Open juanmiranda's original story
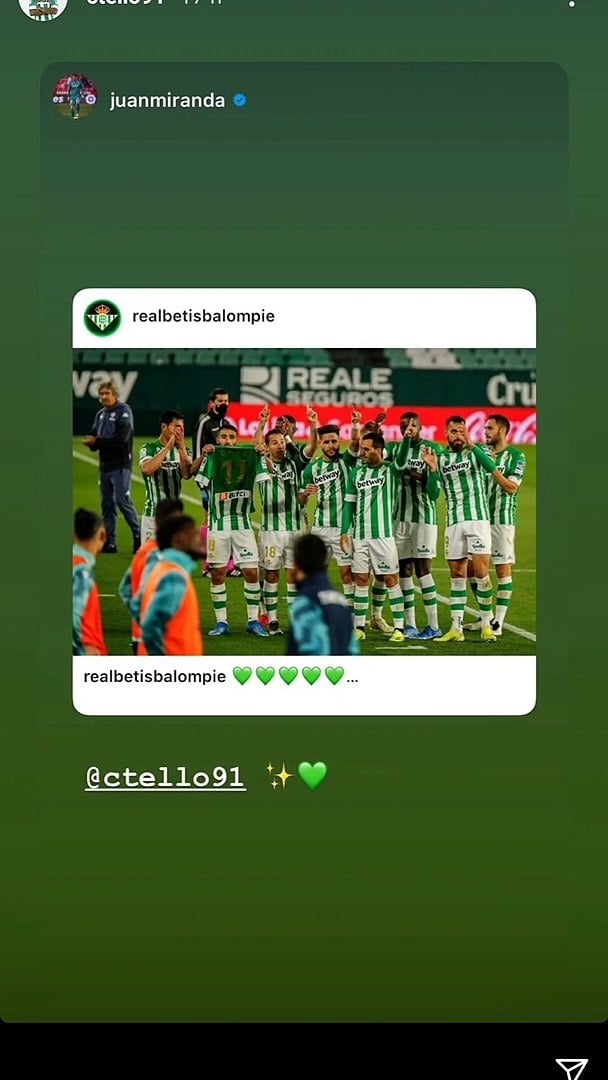 [x=168, y=100]
